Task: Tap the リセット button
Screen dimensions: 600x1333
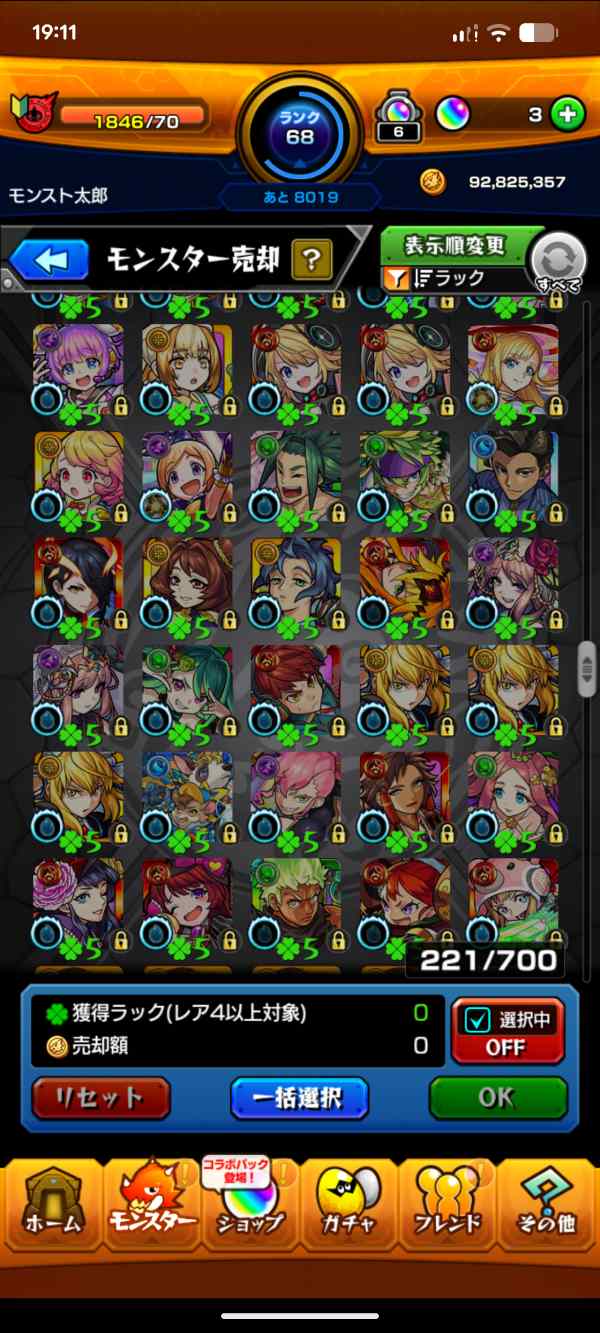Action: (x=100, y=1098)
